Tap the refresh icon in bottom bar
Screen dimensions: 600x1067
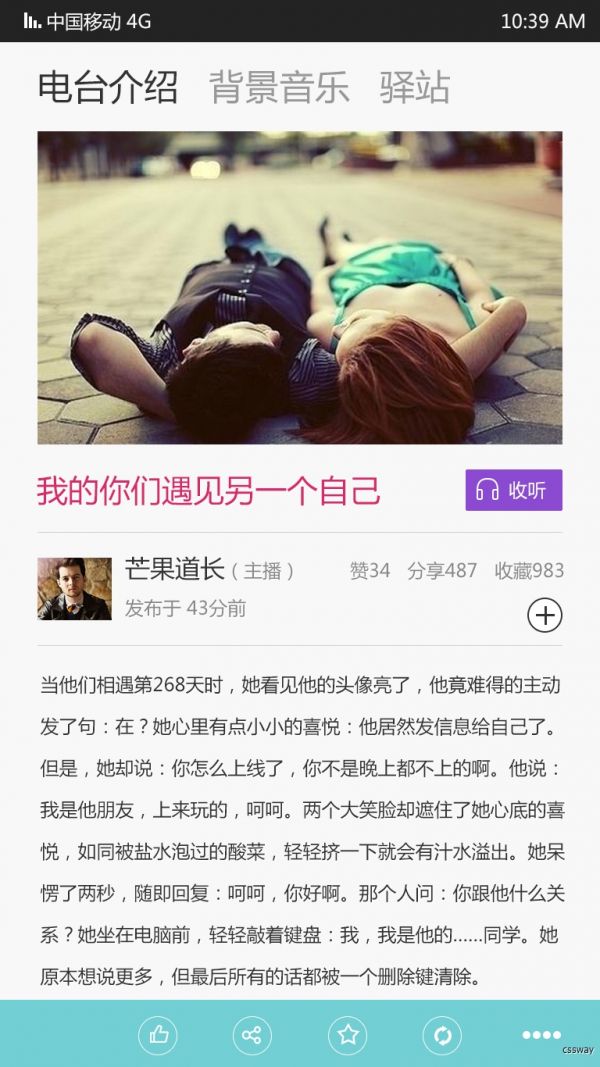click(441, 1035)
